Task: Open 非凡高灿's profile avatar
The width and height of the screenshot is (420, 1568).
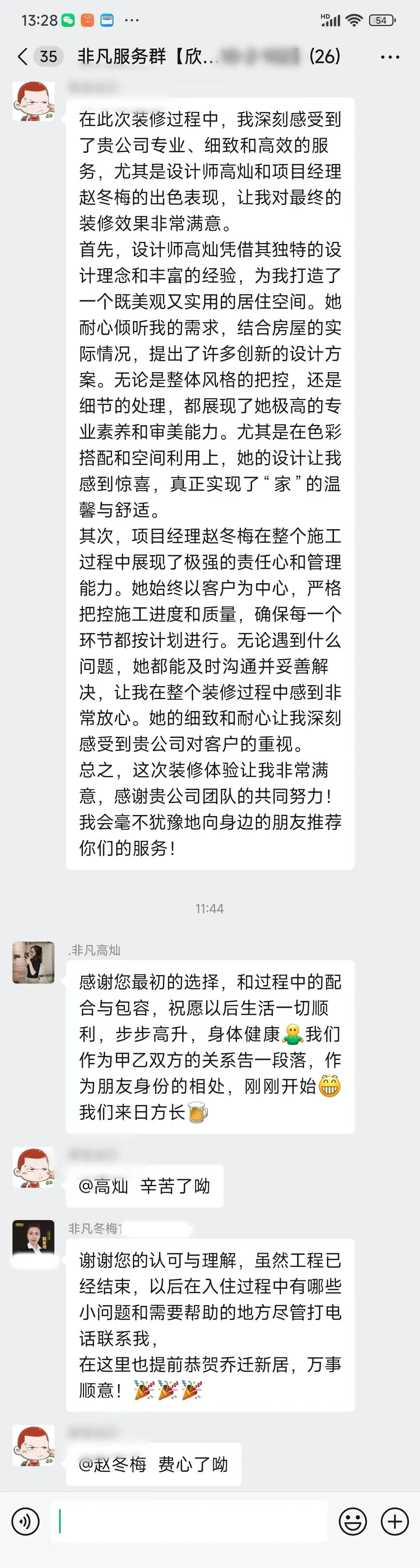Action: 33,962
